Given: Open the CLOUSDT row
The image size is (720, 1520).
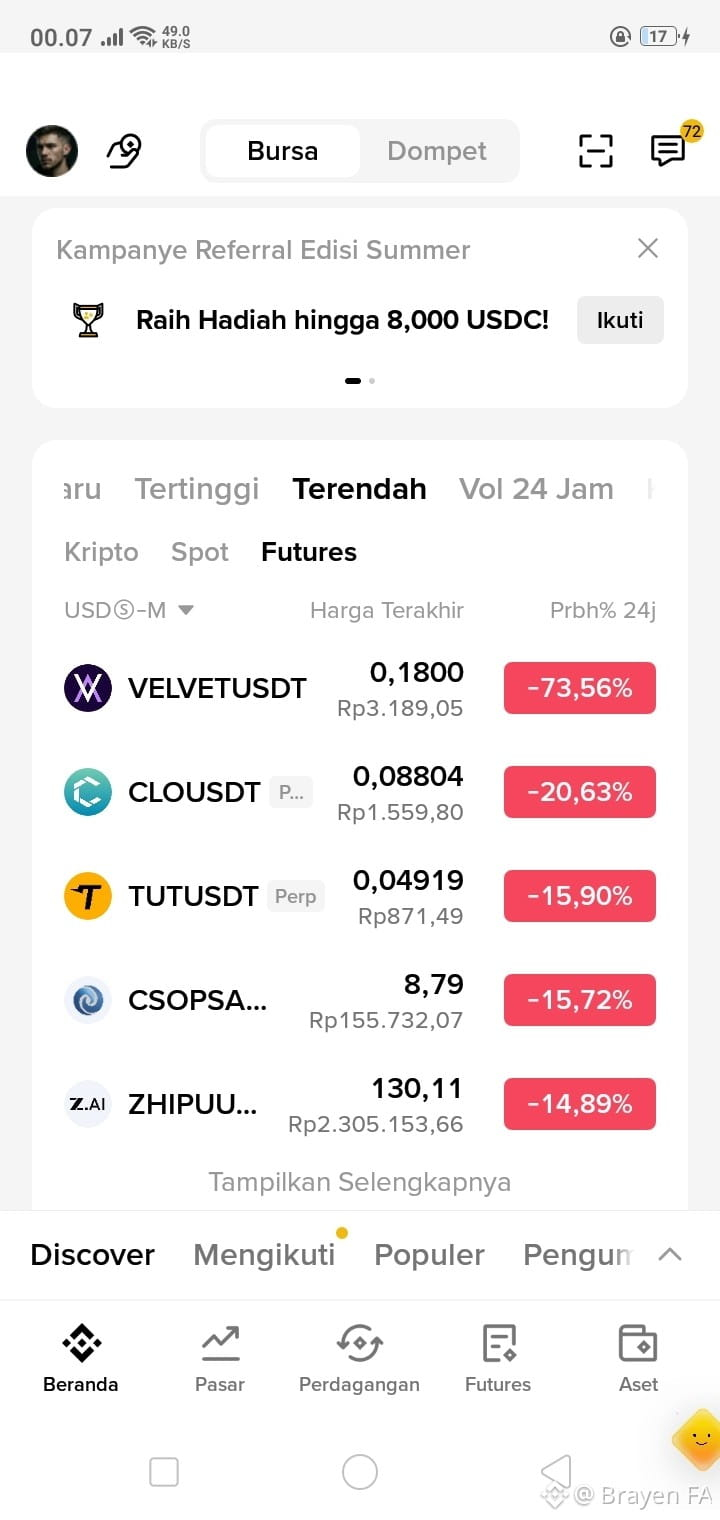Looking at the screenshot, I should [x=360, y=792].
